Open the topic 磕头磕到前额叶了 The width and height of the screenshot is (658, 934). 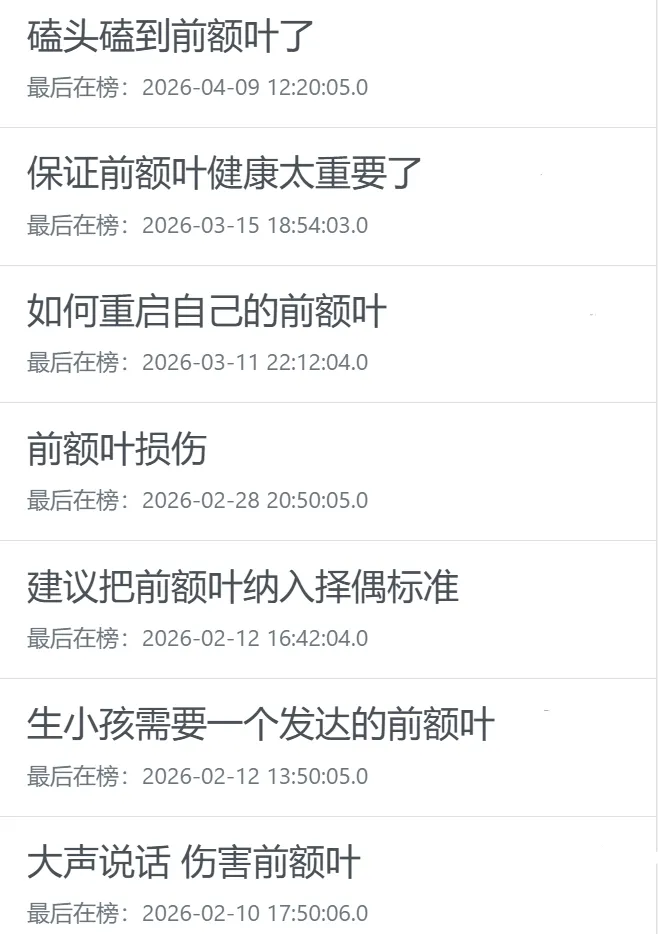(x=171, y=37)
